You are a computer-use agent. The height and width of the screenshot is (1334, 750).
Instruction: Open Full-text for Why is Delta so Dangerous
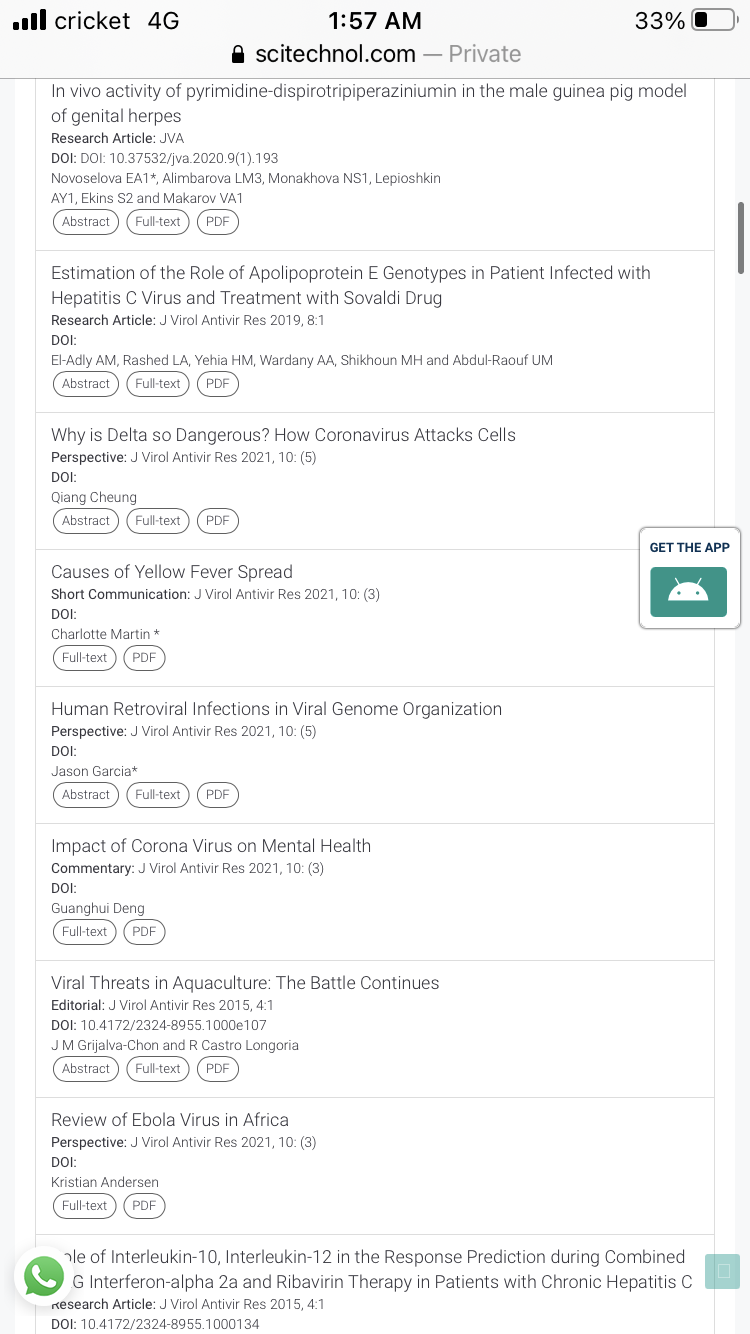158,521
